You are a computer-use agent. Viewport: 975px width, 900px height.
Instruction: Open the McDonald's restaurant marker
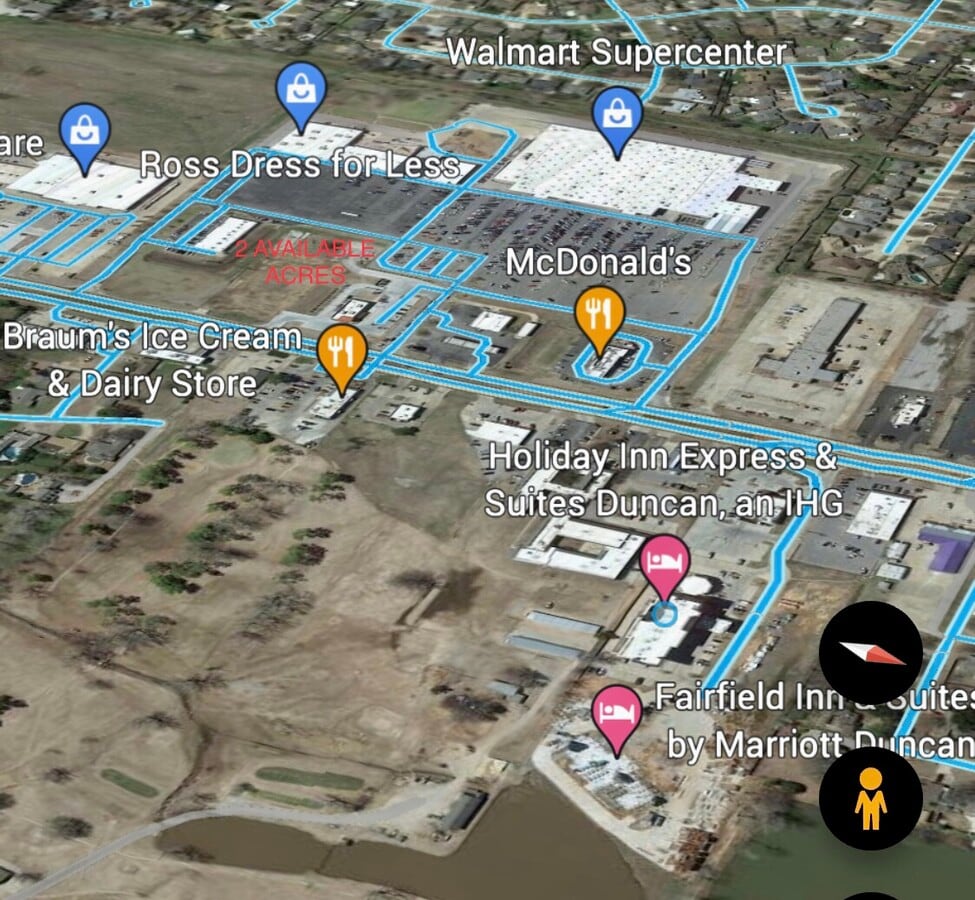pyautogui.click(x=599, y=315)
